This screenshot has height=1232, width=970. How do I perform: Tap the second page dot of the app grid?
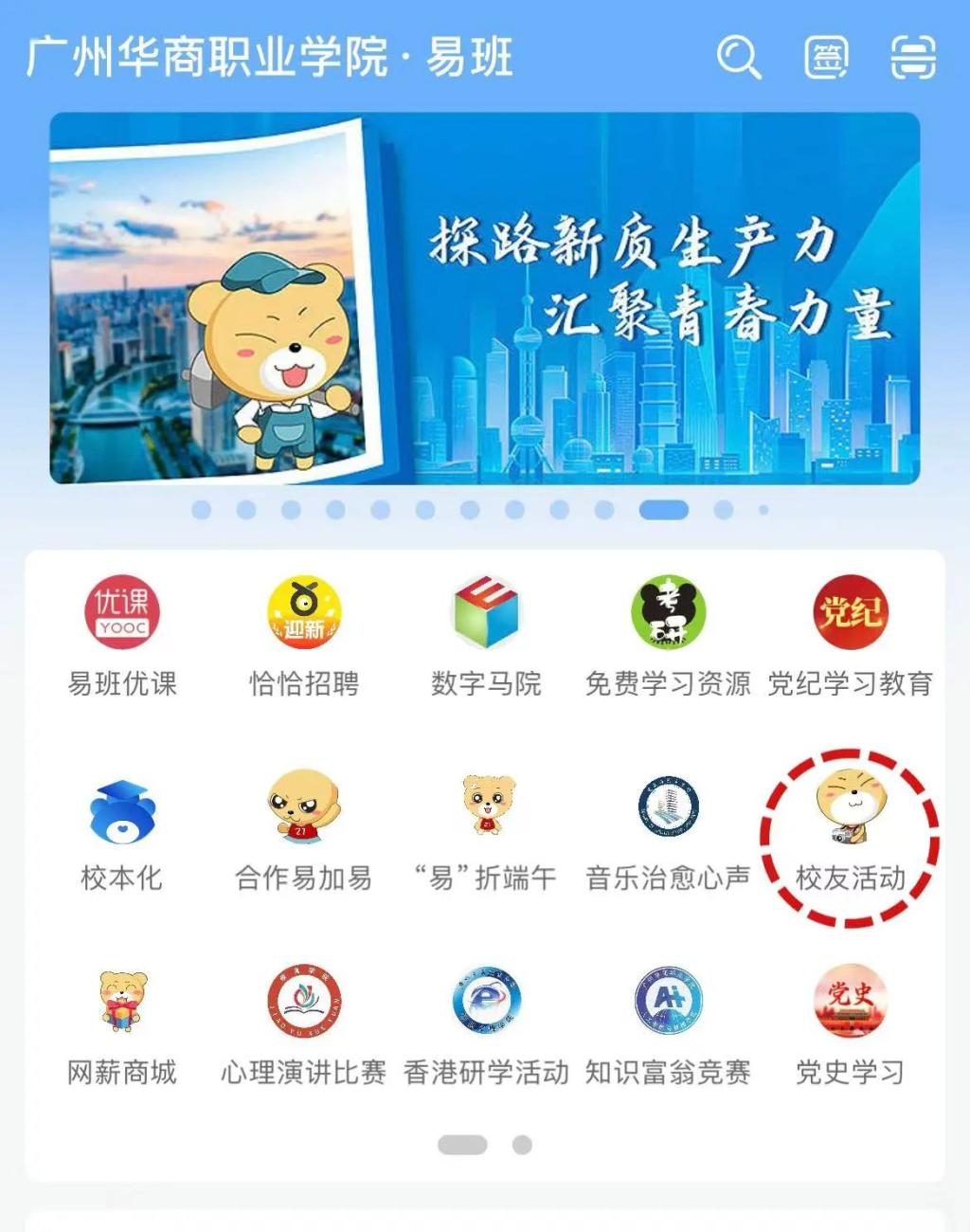pyautogui.click(x=522, y=1145)
